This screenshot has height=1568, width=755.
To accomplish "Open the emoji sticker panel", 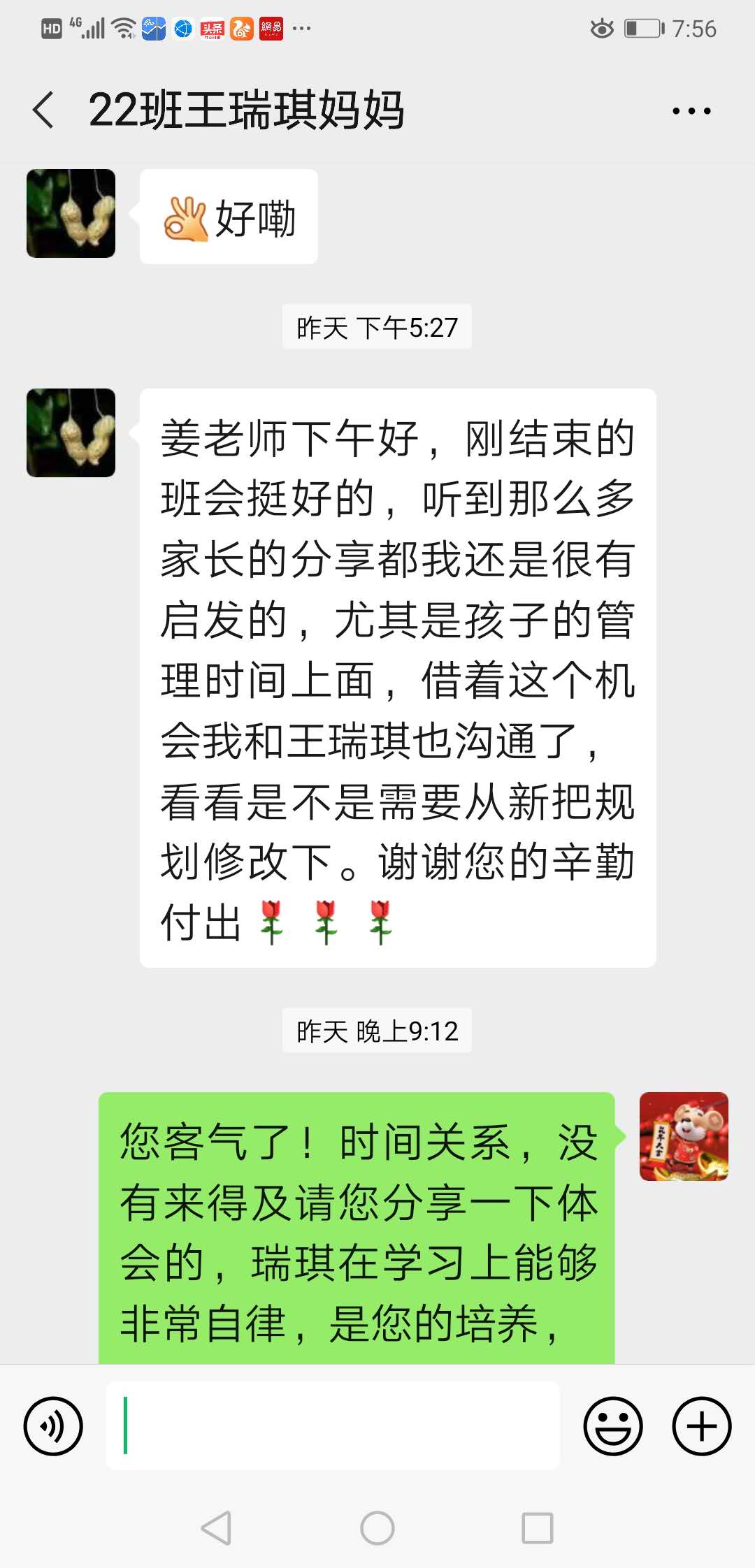I will [613, 1426].
